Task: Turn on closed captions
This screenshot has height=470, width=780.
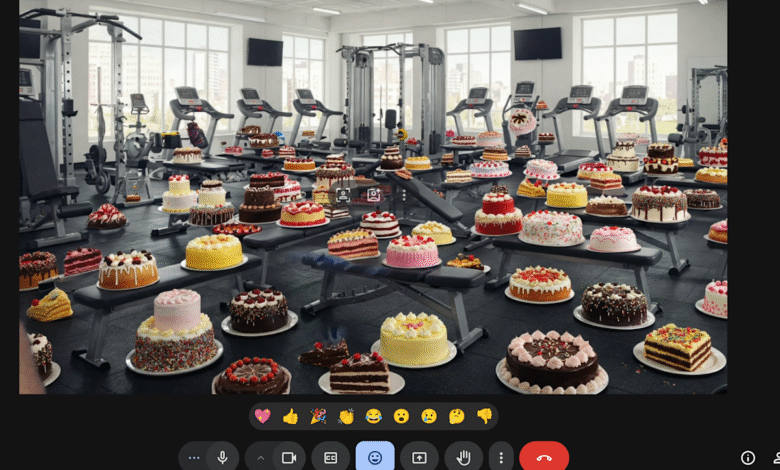Action: coord(330,457)
